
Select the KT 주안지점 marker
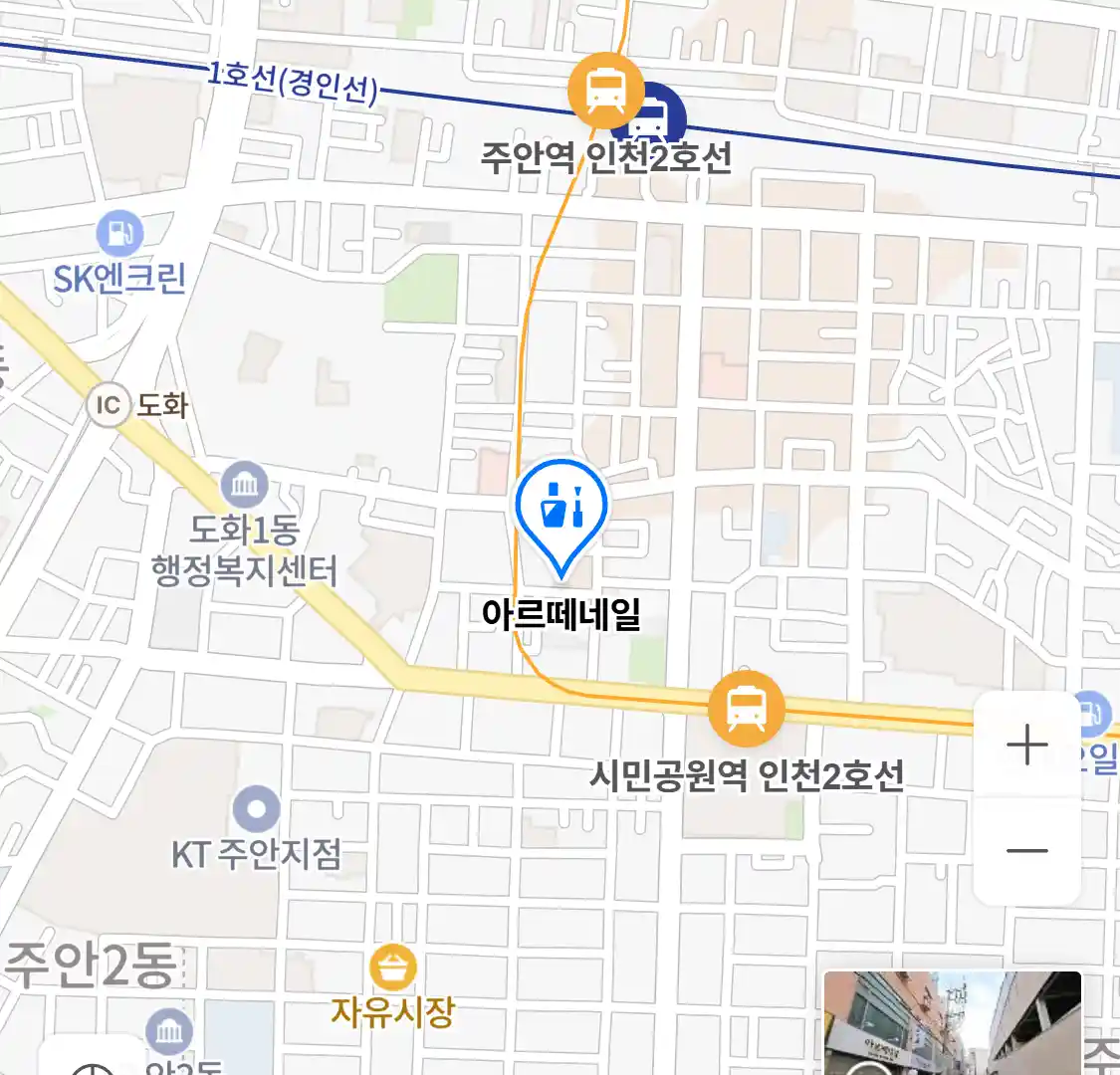click(x=257, y=809)
